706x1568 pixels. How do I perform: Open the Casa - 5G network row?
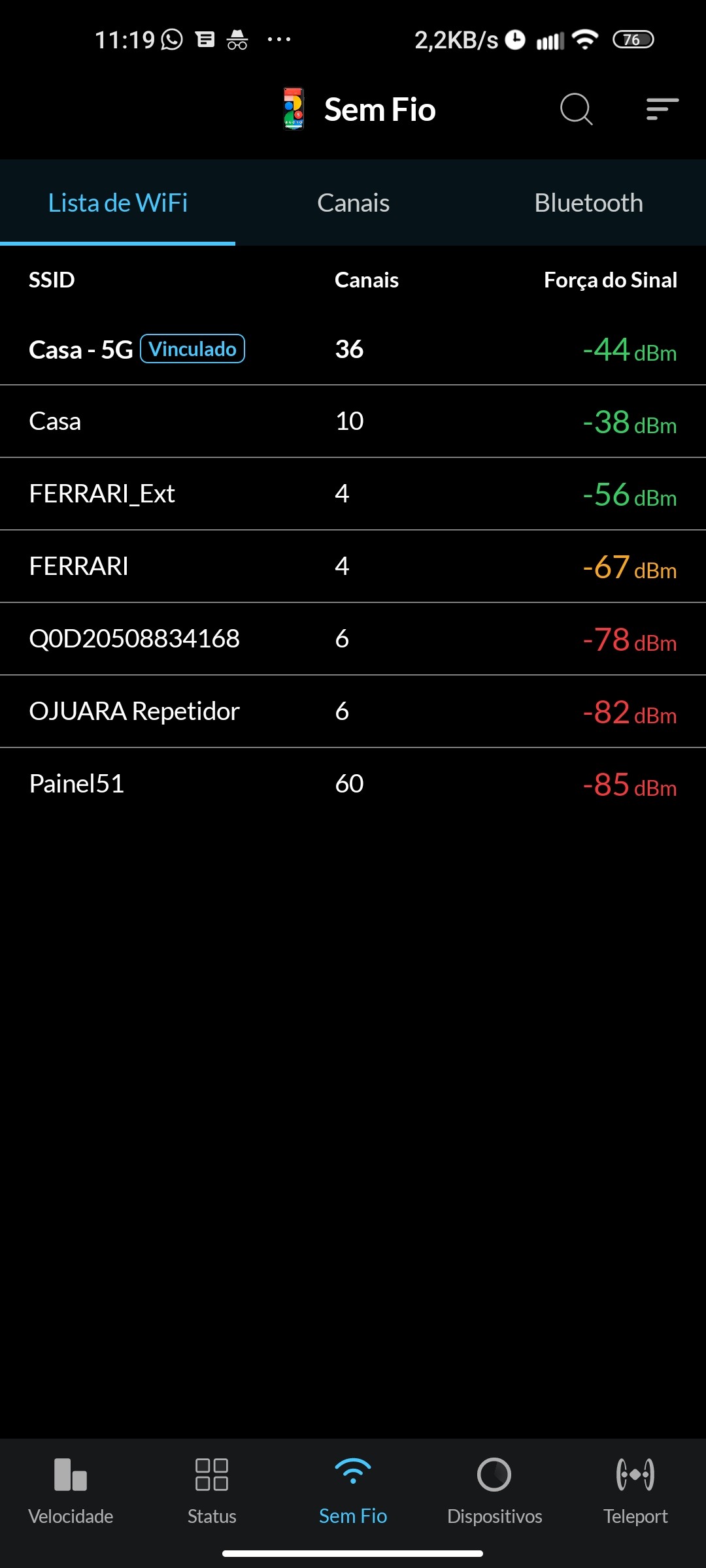click(x=353, y=350)
